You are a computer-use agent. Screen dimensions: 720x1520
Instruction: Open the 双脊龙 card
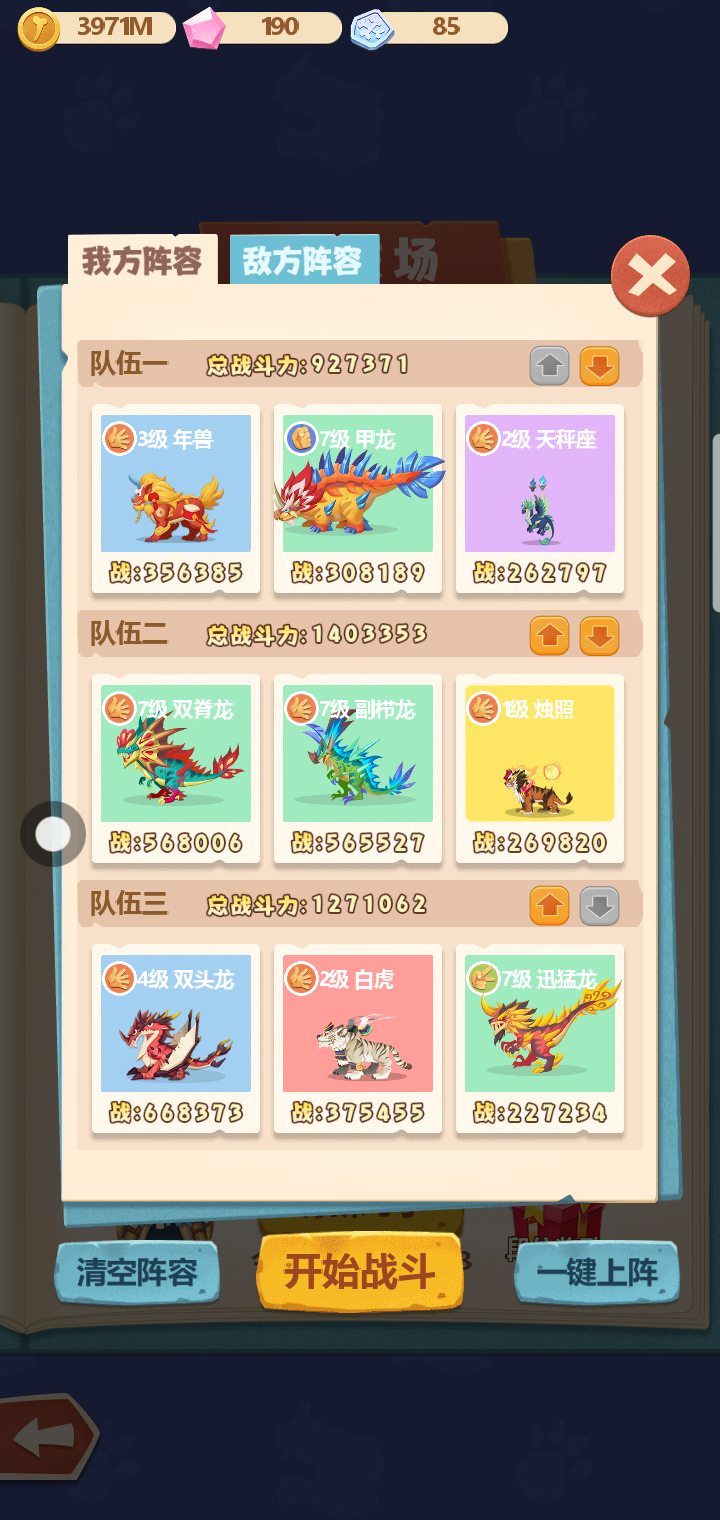point(176,767)
